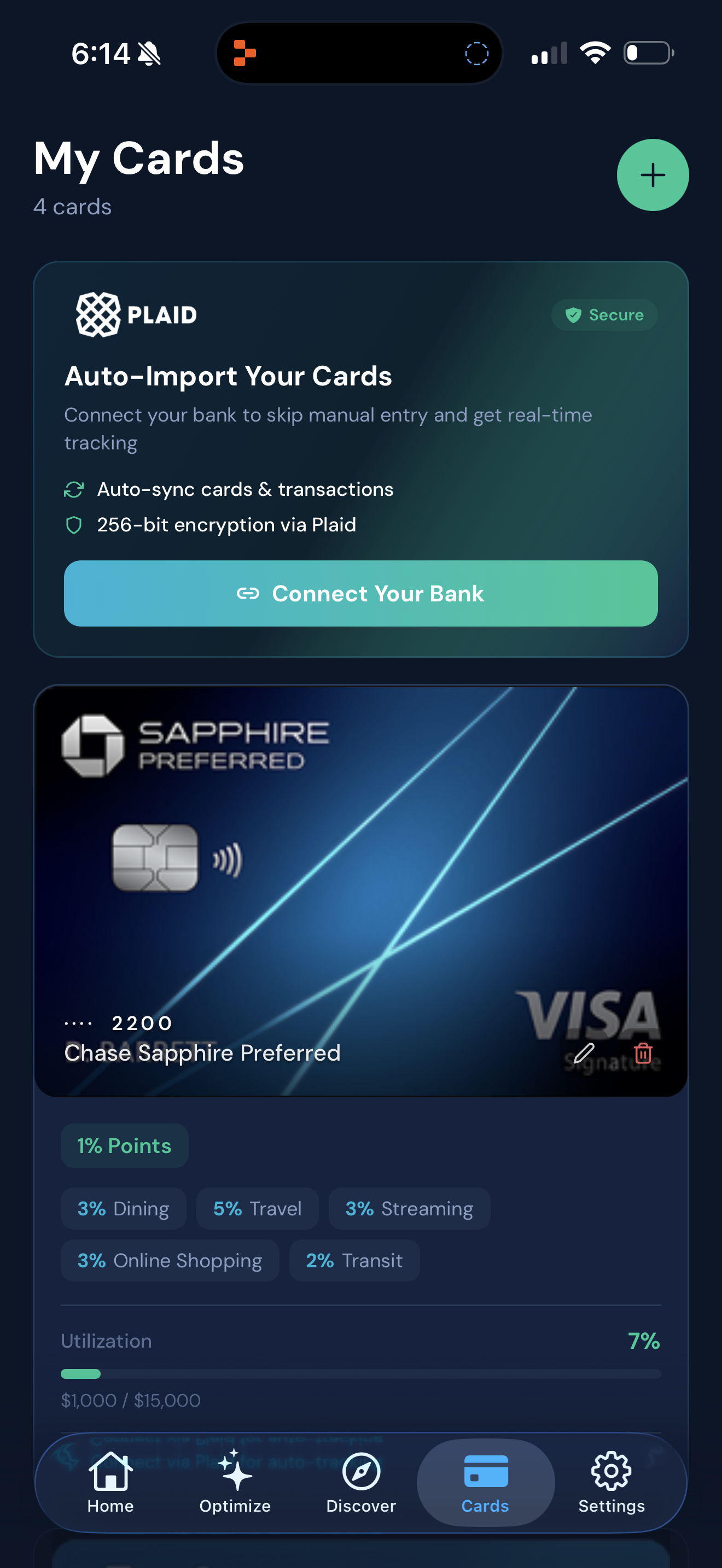Toggle the 5% Travel category badge

[257, 1208]
